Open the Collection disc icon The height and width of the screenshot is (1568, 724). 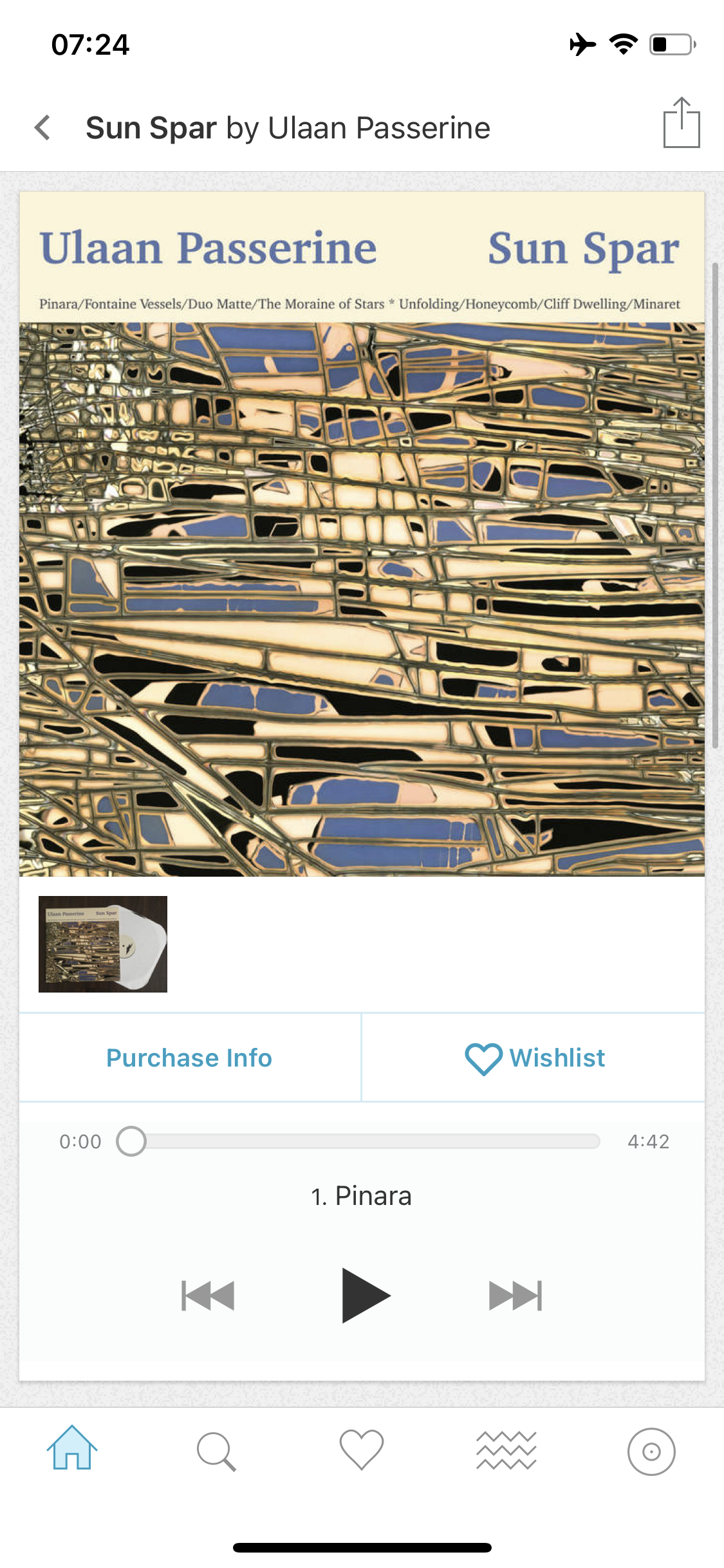(x=651, y=1453)
